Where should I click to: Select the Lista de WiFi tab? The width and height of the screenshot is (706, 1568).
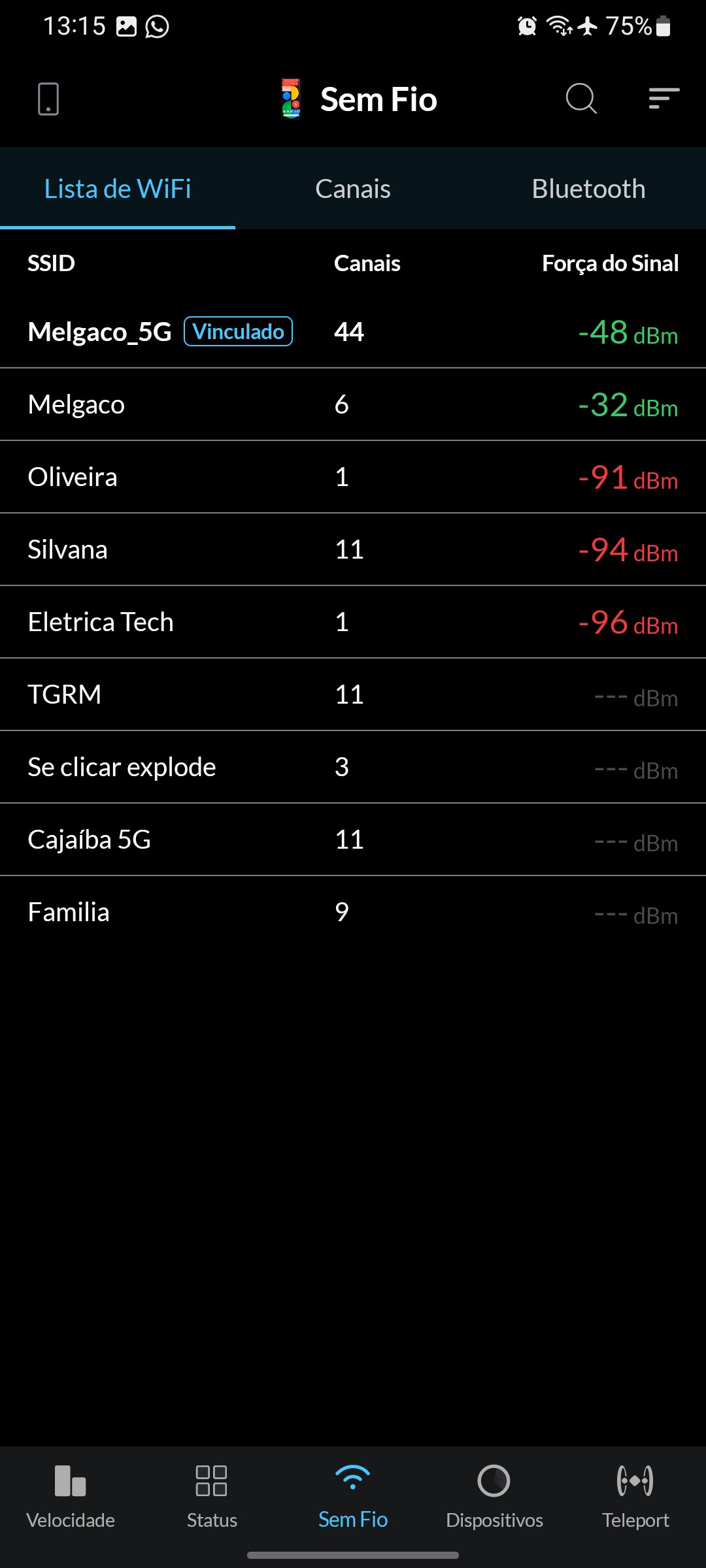(x=118, y=189)
